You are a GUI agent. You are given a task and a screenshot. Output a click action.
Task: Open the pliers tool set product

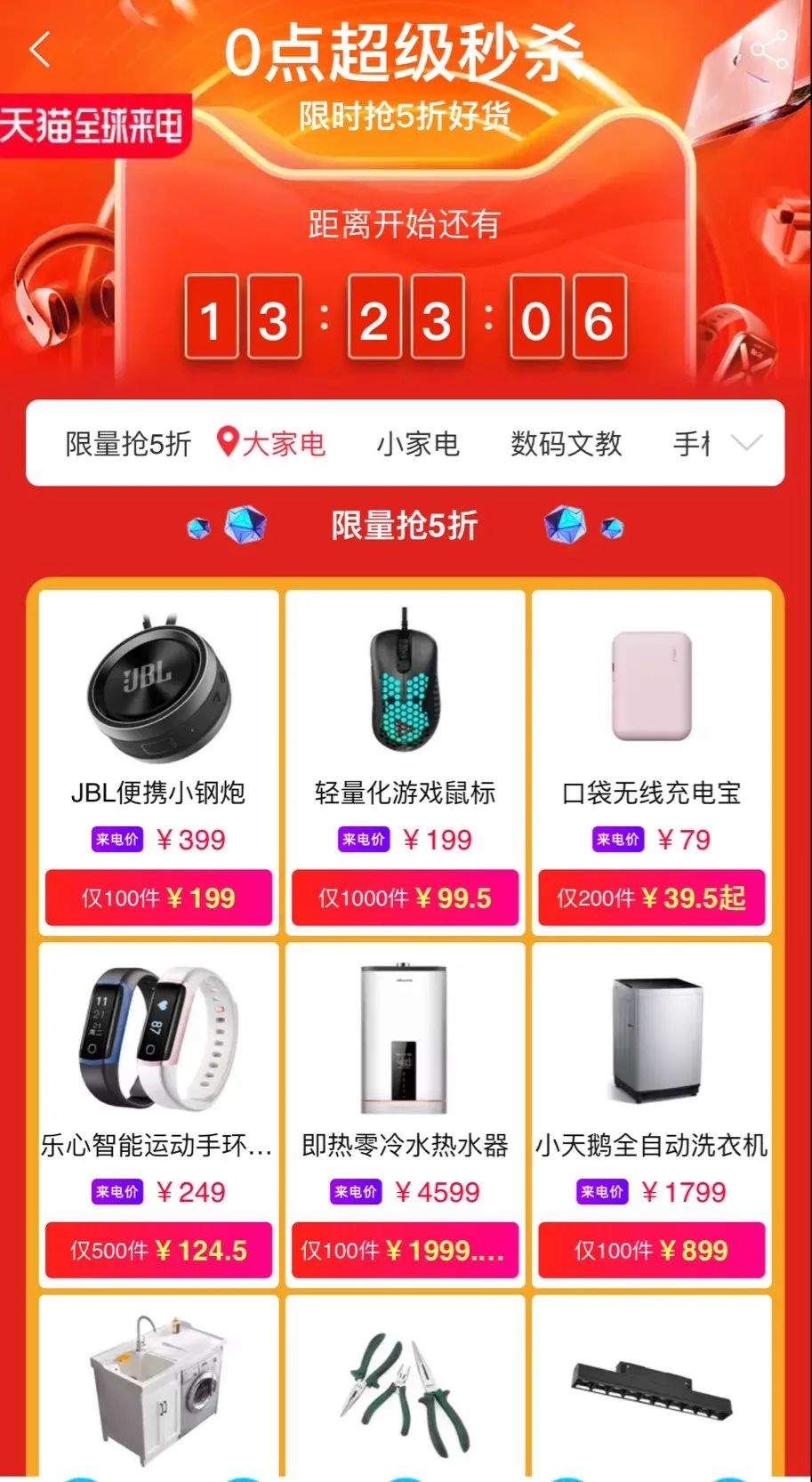405,1388
